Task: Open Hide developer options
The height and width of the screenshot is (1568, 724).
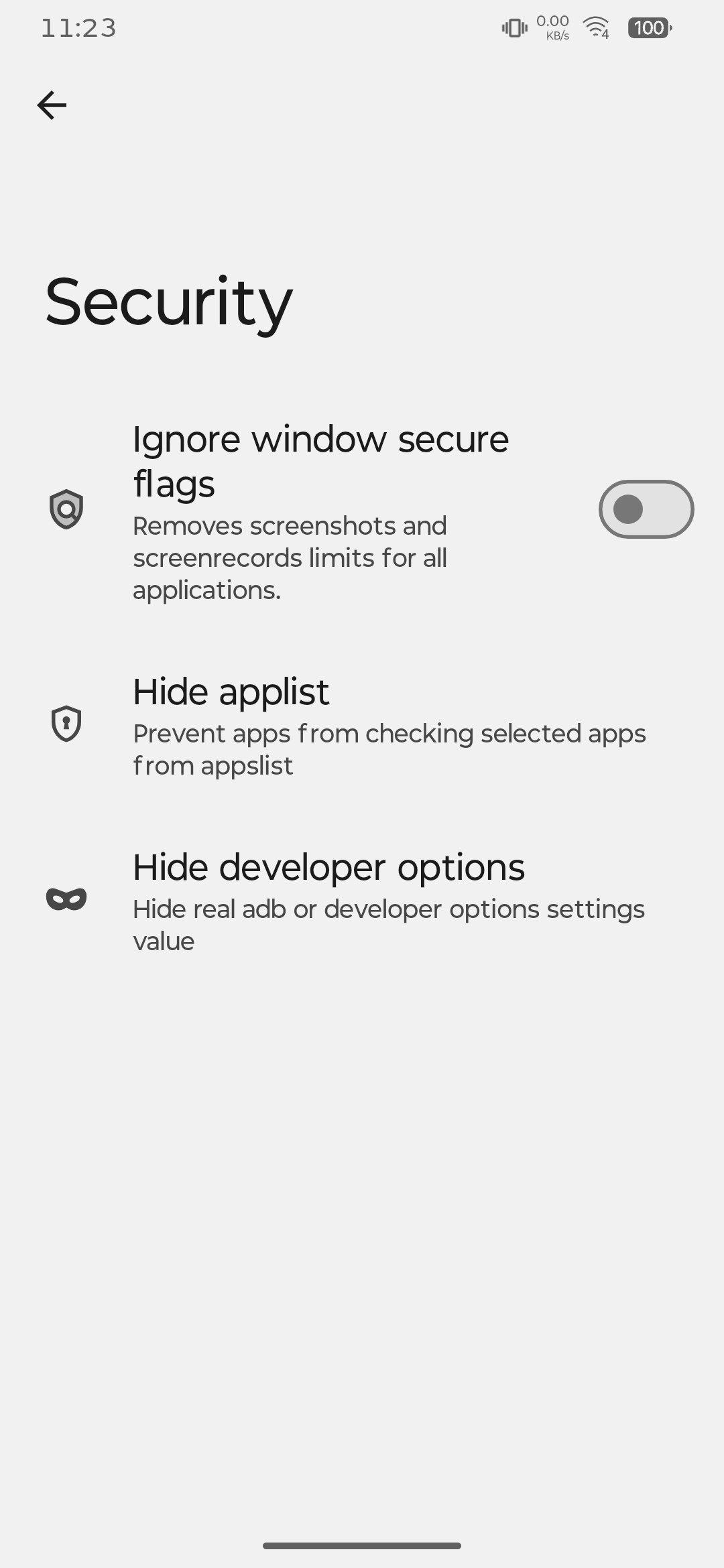Action: point(362,903)
